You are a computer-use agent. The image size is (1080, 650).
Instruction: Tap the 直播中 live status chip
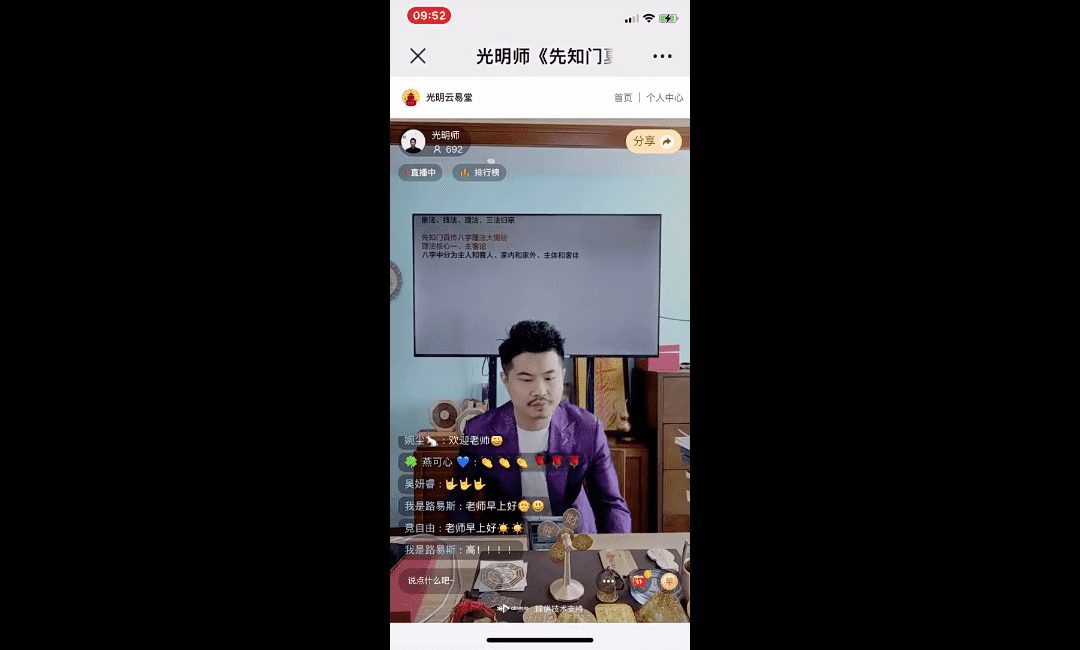click(x=420, y=172)
